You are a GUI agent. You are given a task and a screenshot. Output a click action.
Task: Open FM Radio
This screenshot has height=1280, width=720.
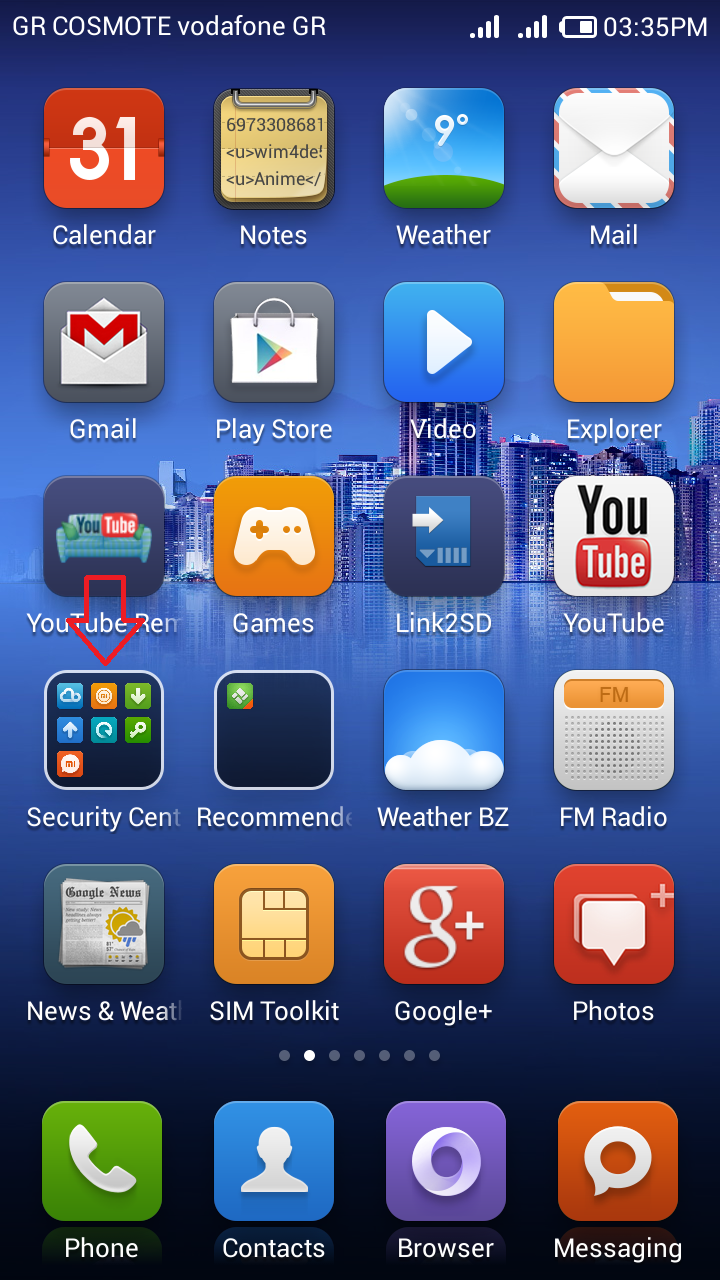614,730
